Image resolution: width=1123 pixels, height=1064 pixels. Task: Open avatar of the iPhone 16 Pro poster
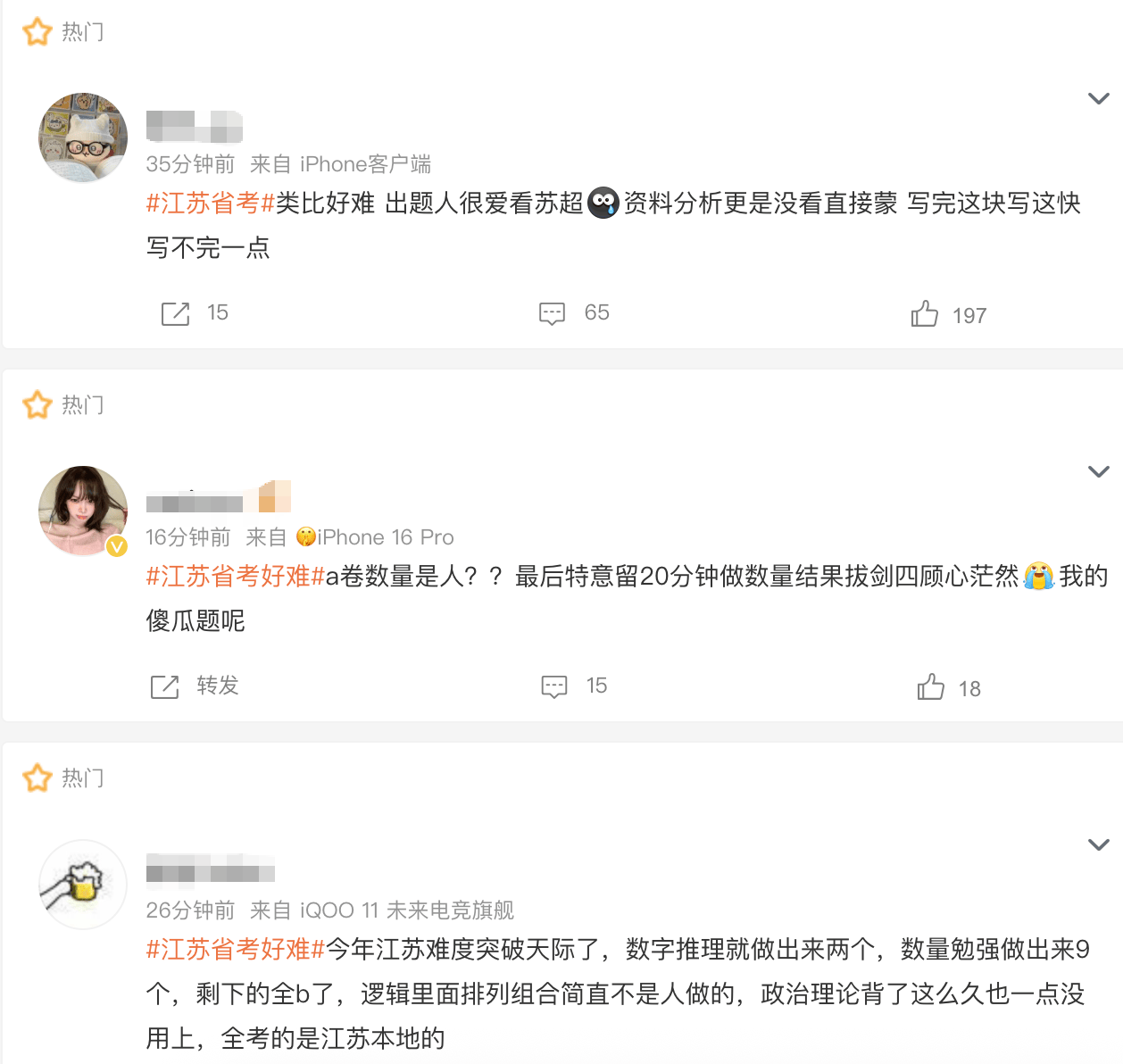[x=83, y=511]
